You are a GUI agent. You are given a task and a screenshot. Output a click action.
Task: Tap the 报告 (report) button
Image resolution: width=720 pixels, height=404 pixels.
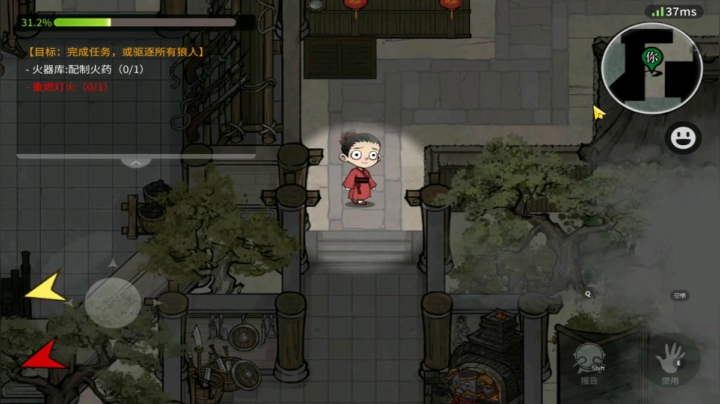coord(589,361)
